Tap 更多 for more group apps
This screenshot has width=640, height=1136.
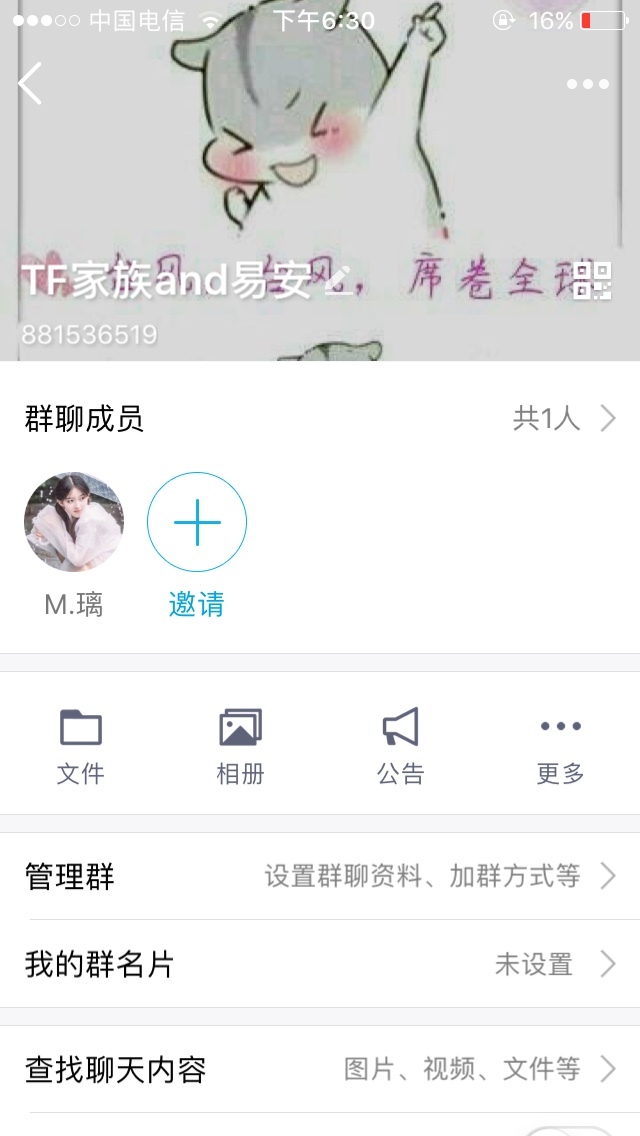click(560, 745)
